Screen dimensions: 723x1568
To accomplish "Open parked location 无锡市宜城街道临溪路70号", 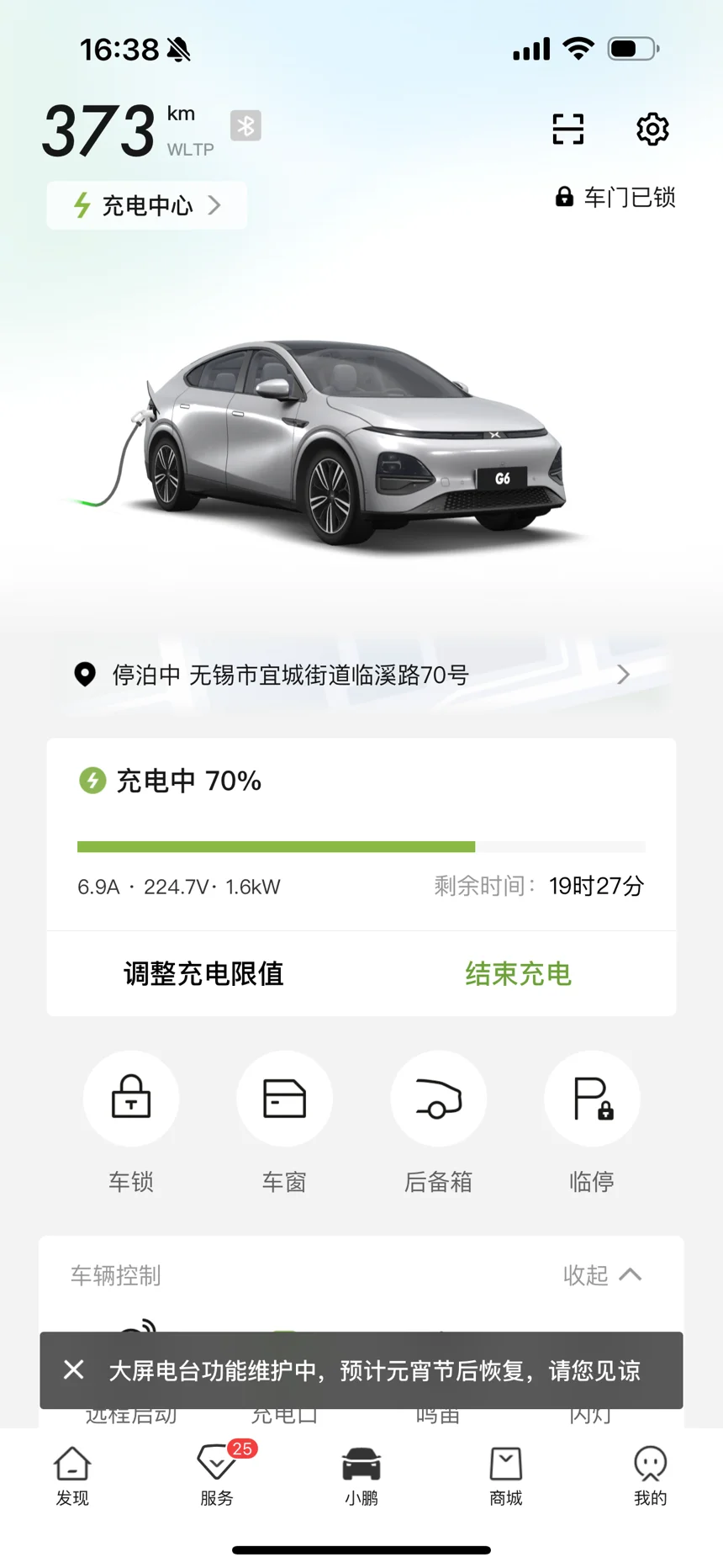I will [361, 675].
